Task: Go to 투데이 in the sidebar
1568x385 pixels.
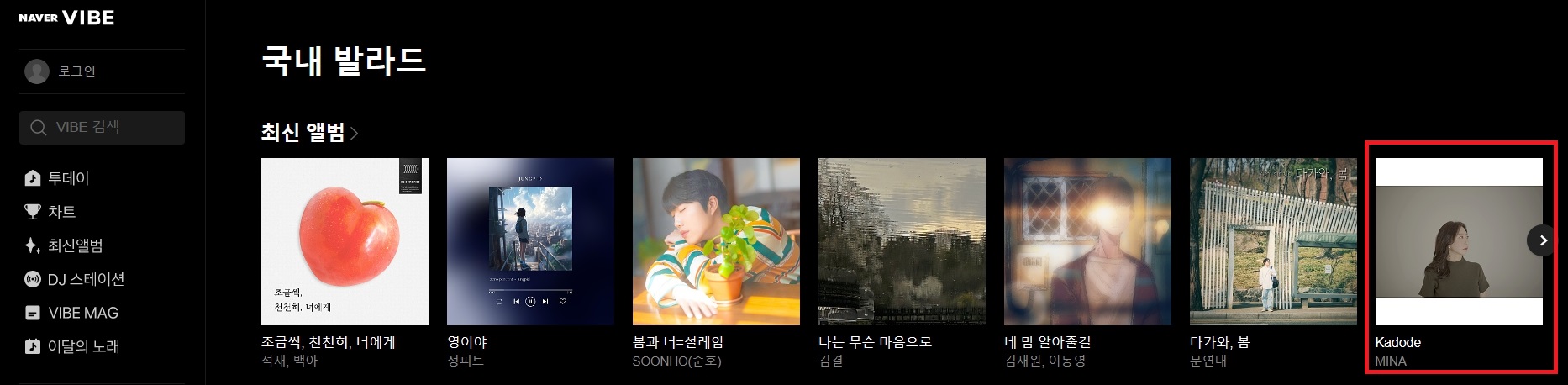Action: point(68,178)
